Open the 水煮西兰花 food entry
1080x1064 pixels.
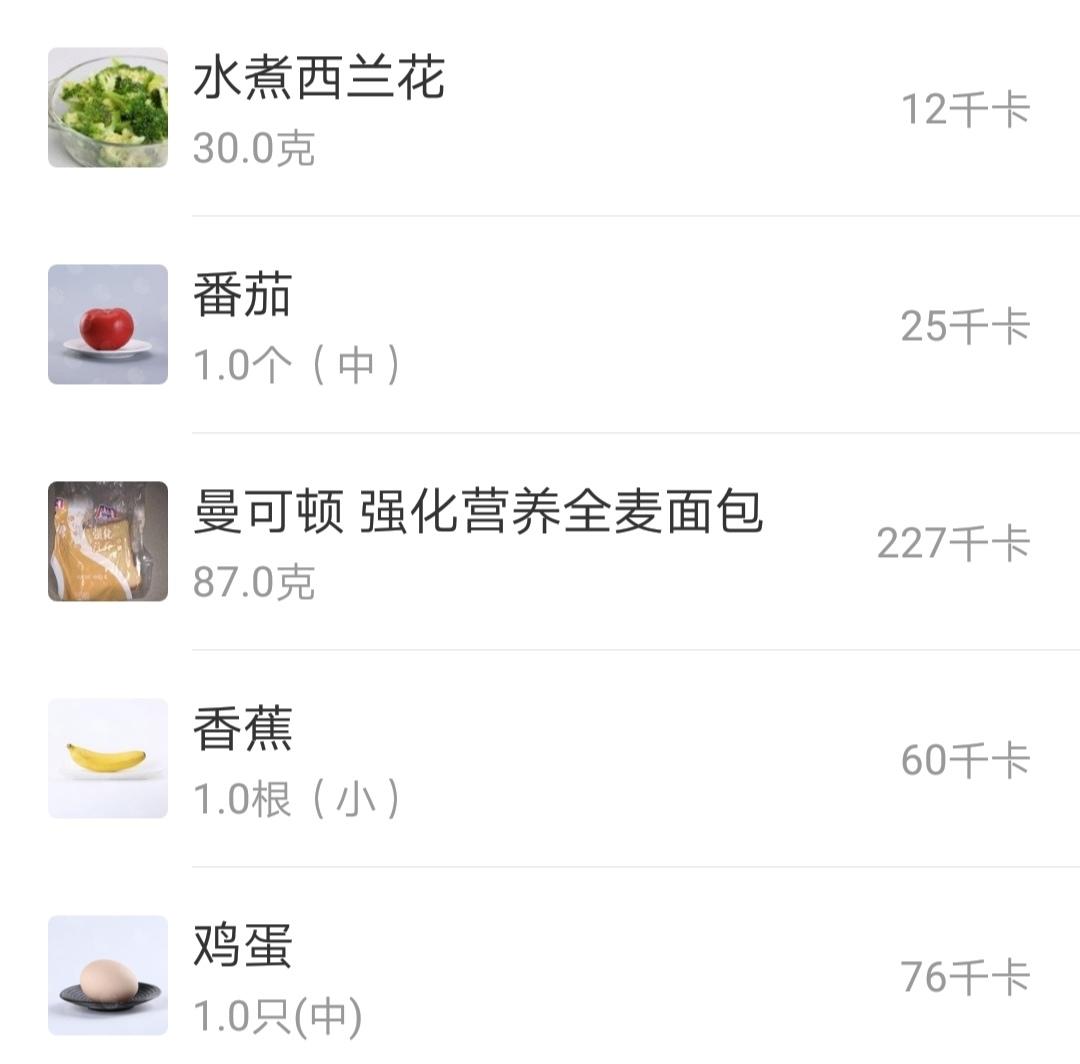click(x=540, y=108)
